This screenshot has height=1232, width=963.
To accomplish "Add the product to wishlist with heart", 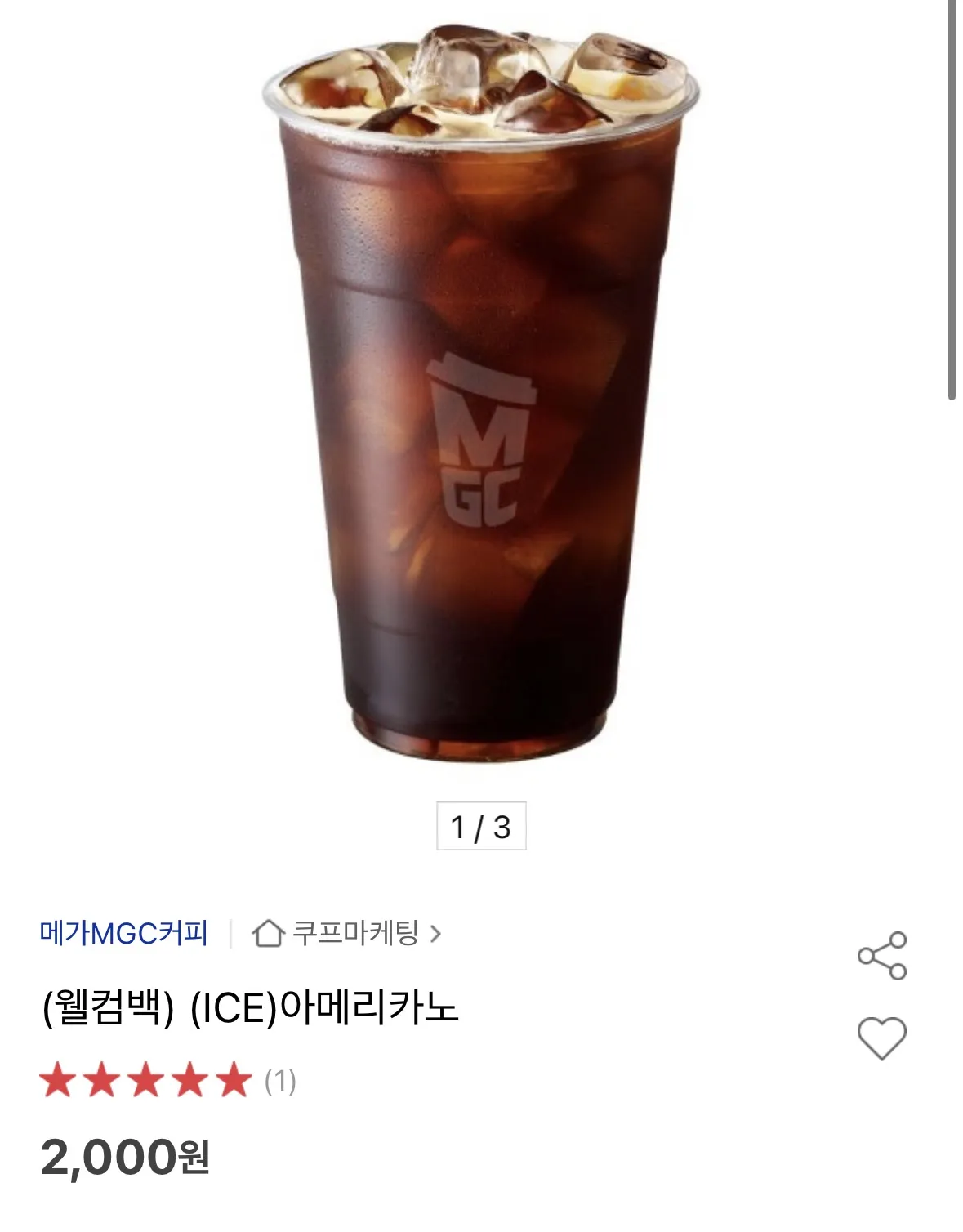I will [882, 1038].
